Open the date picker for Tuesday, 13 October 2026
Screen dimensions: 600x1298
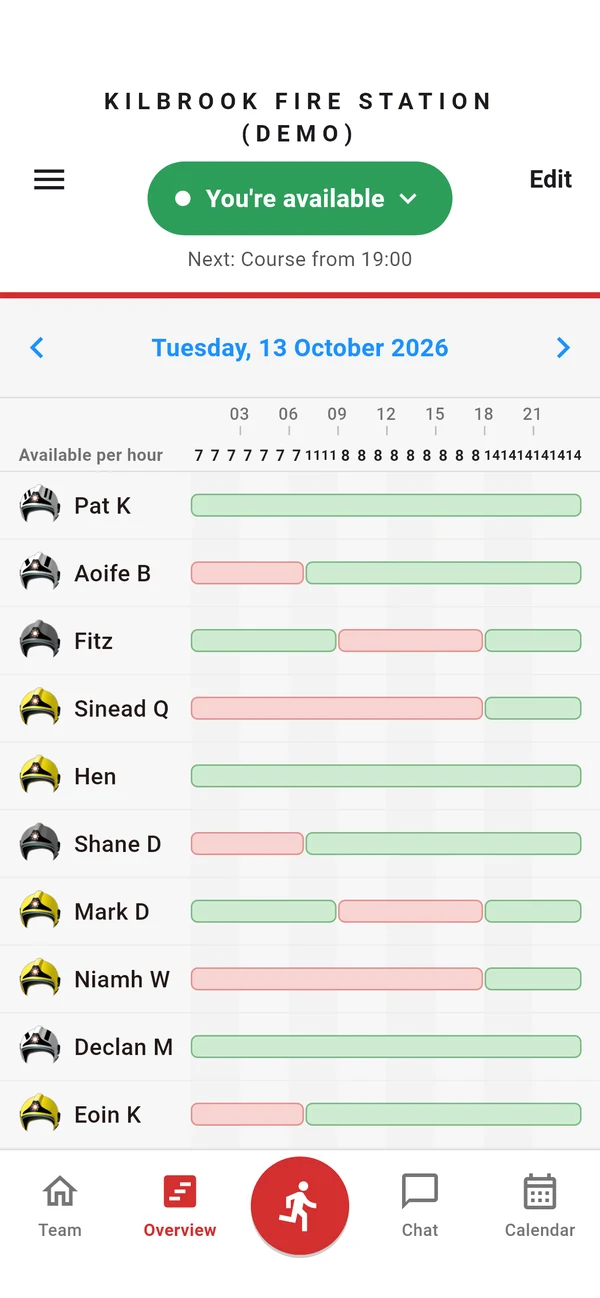(x=300, y=348)
